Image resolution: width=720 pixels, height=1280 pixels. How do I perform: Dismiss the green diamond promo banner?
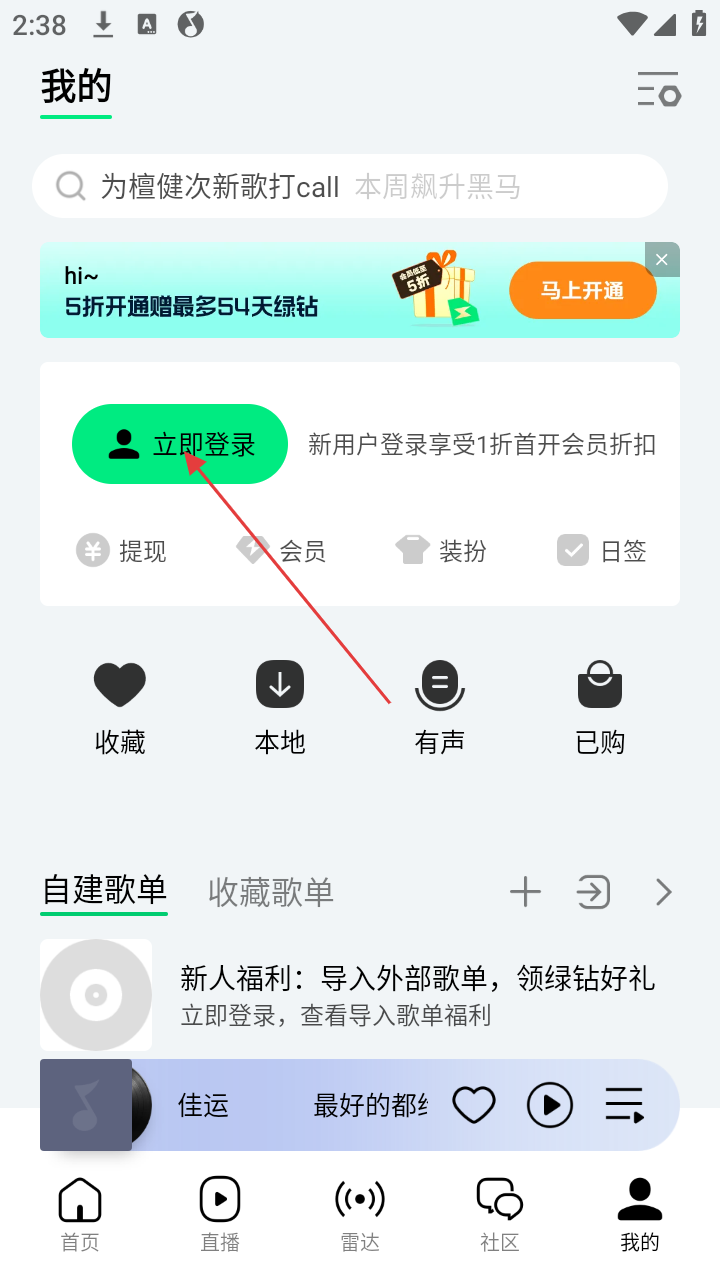[x=662, y=260]
